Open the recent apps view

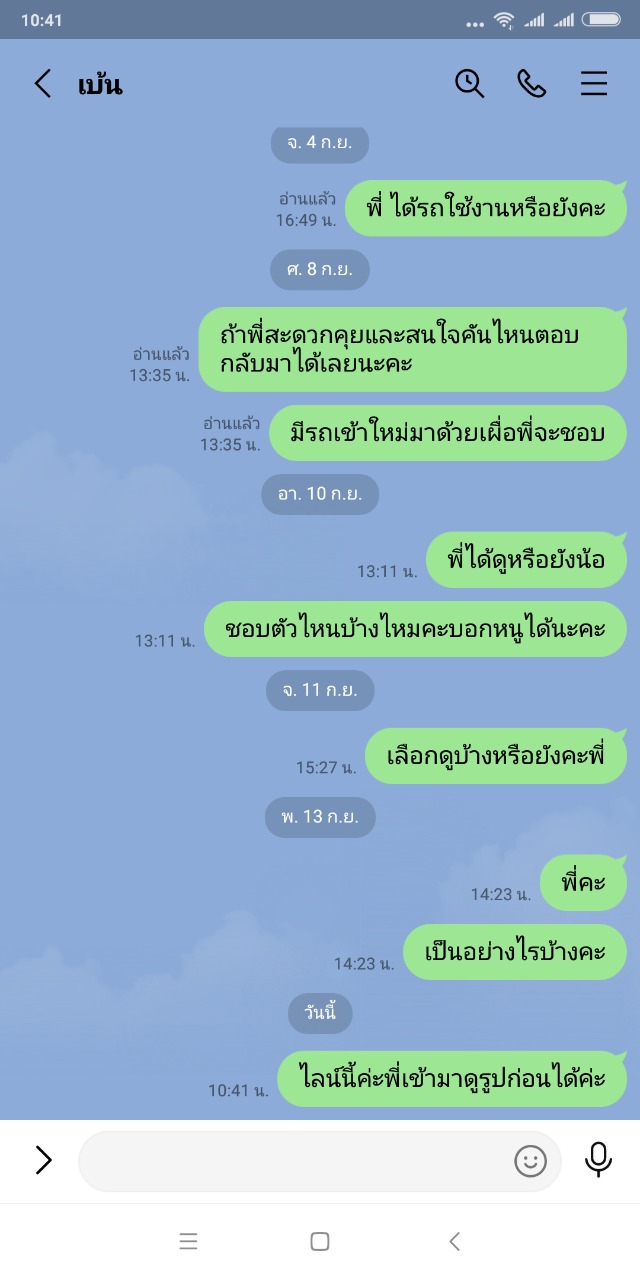(x=188, y=1242)
